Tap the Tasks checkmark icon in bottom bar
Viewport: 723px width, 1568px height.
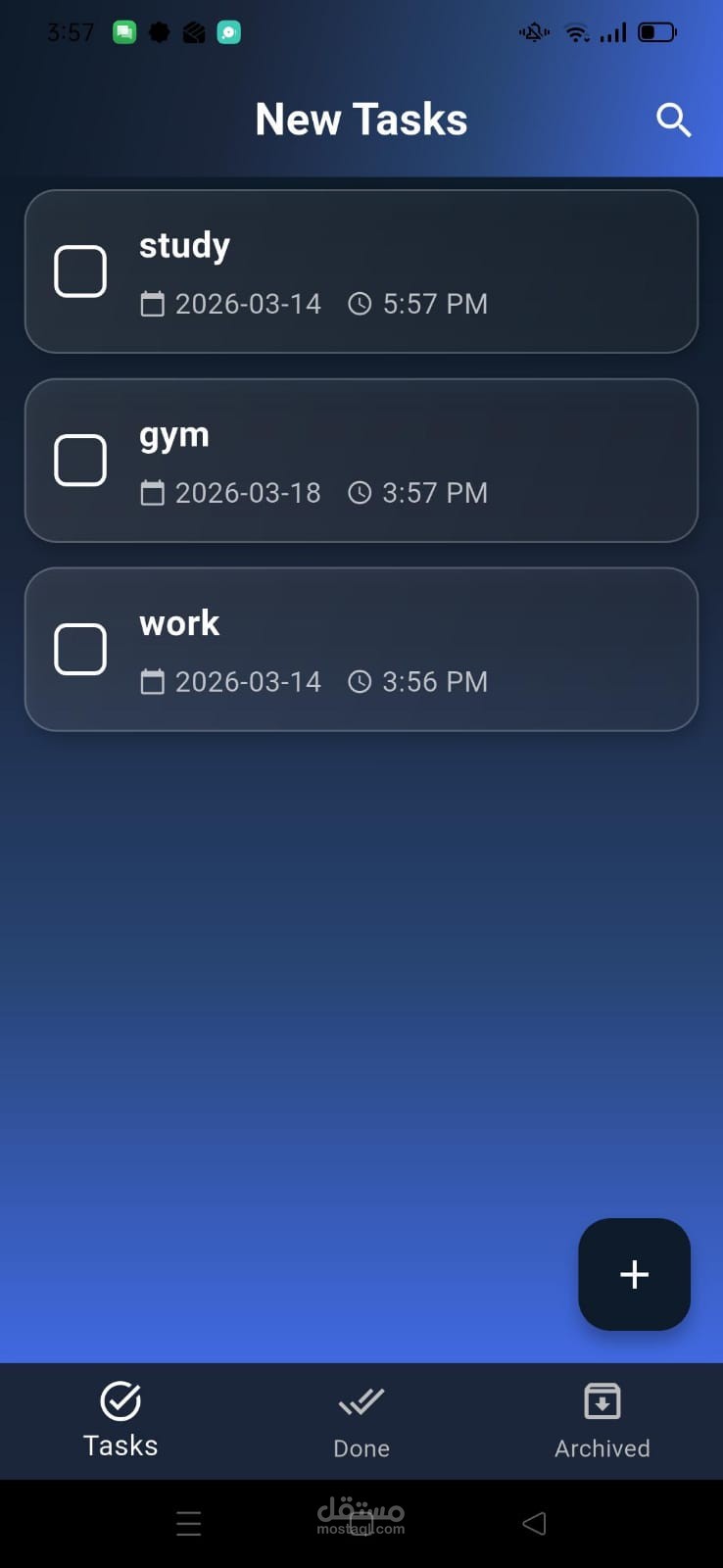pyautogui.click(x=120, y=1399)
